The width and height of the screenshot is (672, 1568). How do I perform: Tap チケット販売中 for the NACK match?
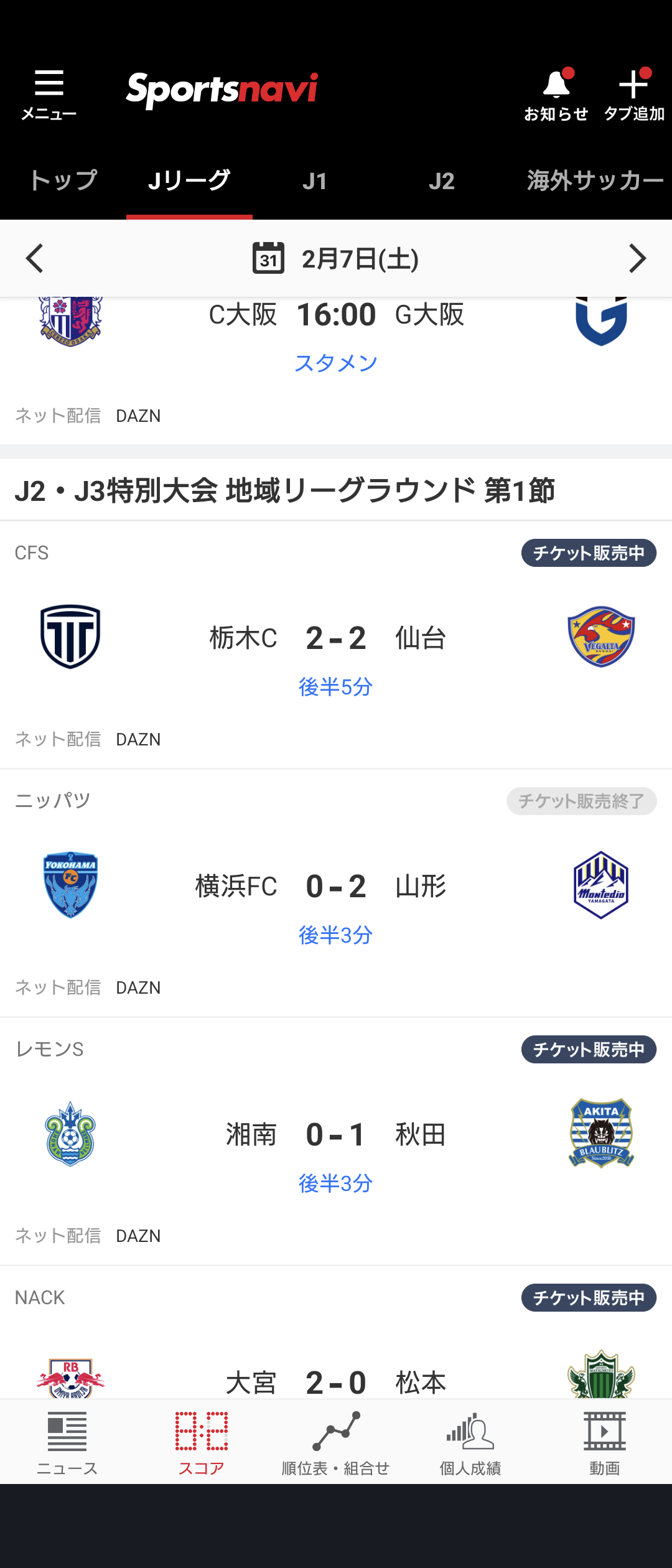pyautogui.click(x=588, y=1298)
